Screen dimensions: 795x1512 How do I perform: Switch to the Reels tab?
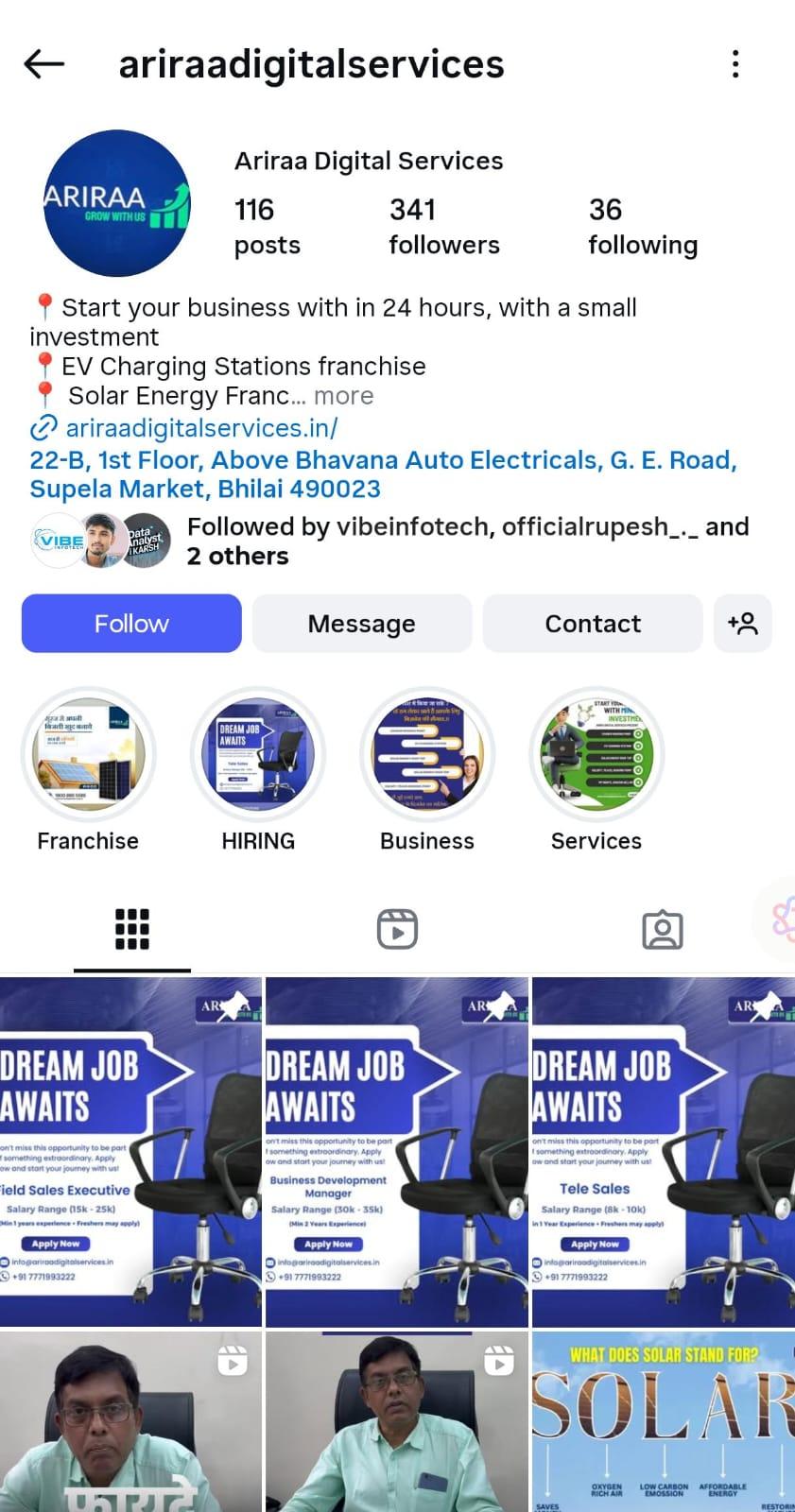[x=397, y=929]
